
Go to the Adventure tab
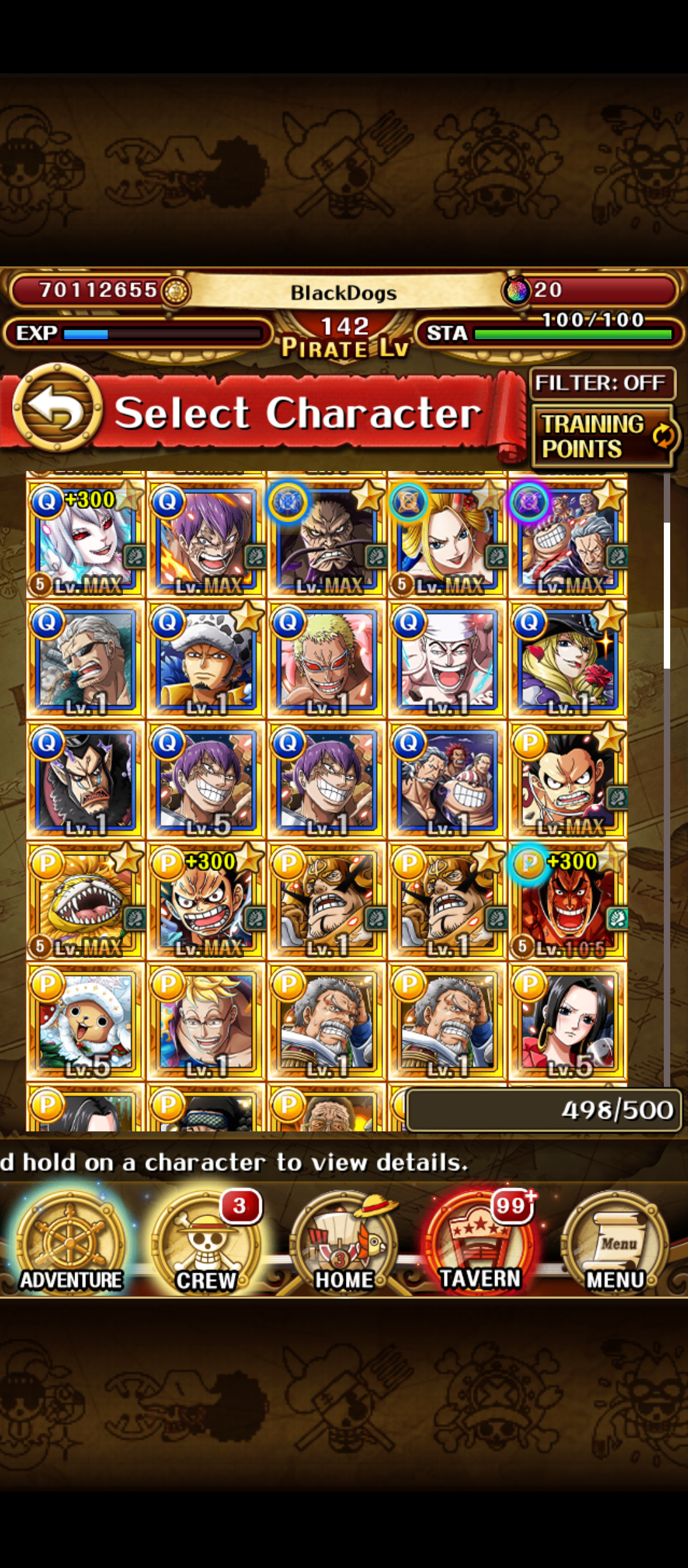pyautogui.click(x=70, y=1243)
